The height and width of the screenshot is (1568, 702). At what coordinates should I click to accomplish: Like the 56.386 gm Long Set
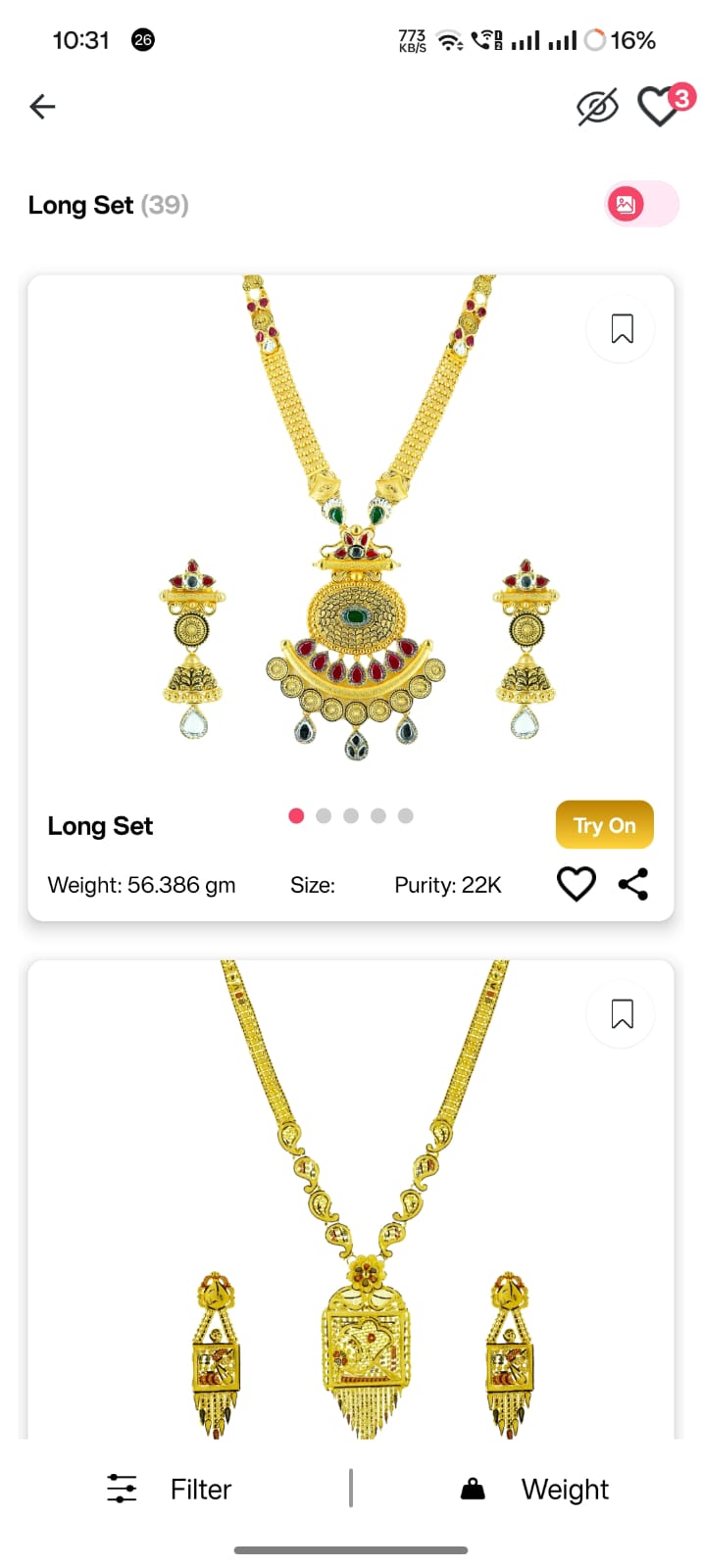(x=576, y=884)
